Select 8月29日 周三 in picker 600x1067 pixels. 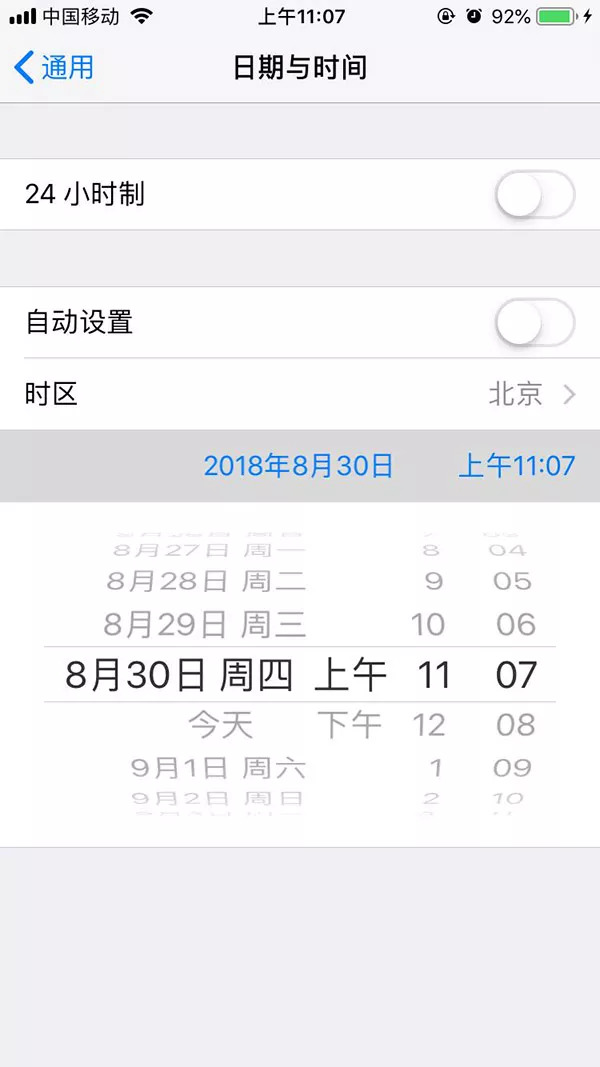click(x=205, y=625)
